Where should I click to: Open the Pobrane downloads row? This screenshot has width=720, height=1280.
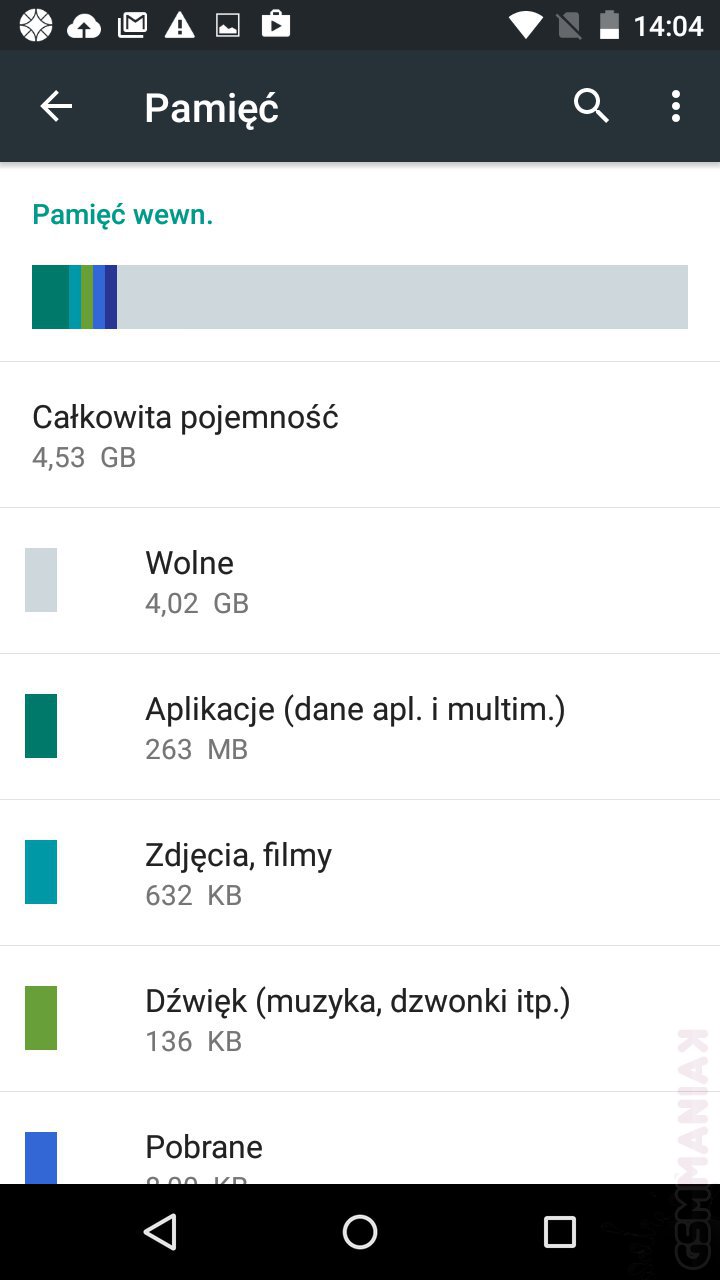tap(360, 1148)
